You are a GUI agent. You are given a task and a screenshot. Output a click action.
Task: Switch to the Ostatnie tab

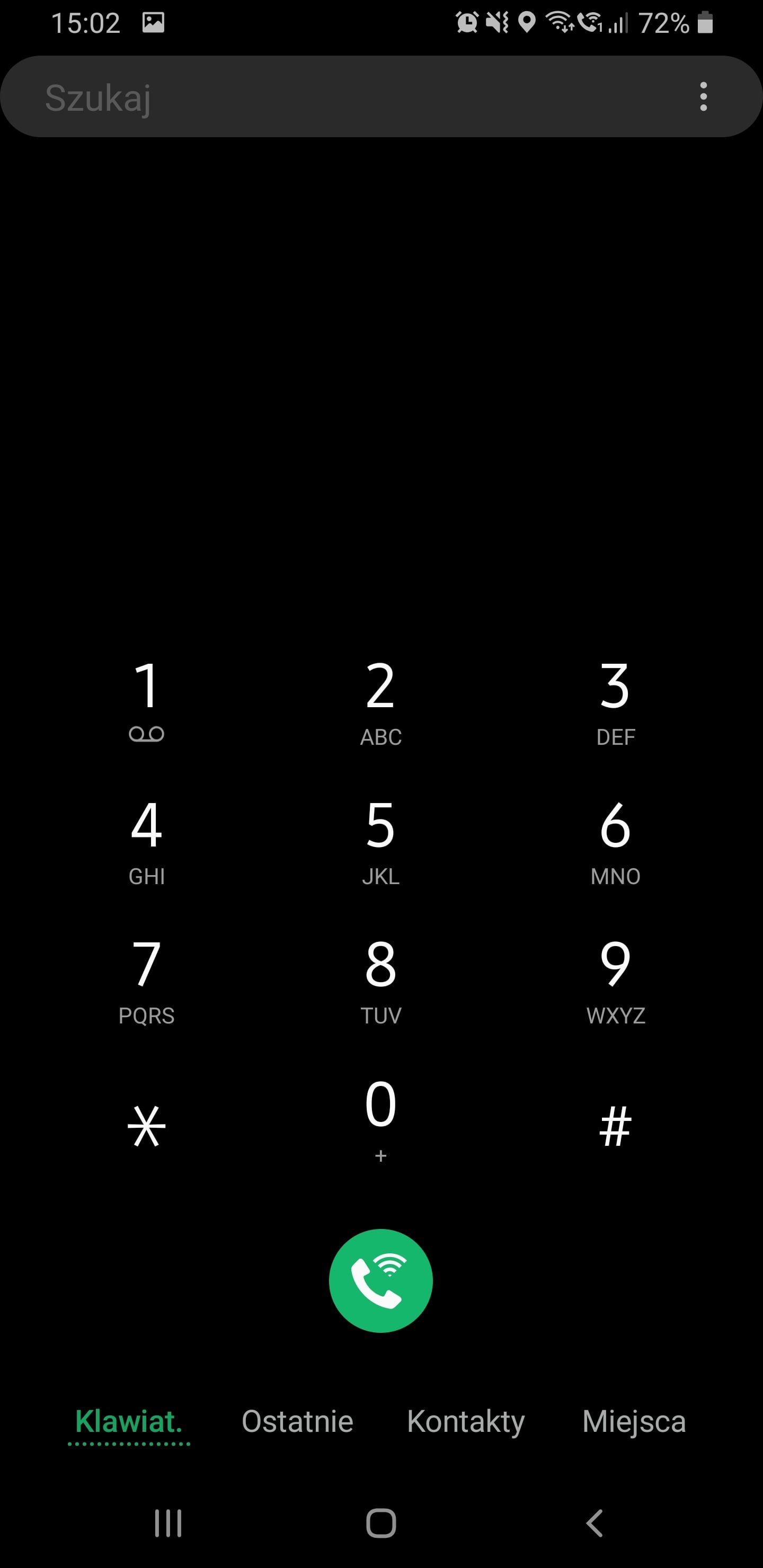(x=297, y=1422)
